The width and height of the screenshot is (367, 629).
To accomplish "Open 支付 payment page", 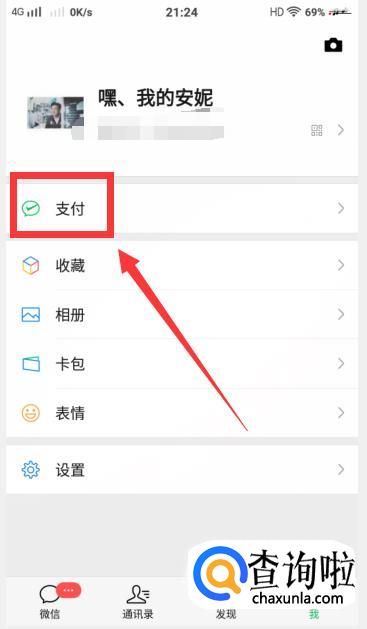I will pyautogui.click(x=182, y=208).
